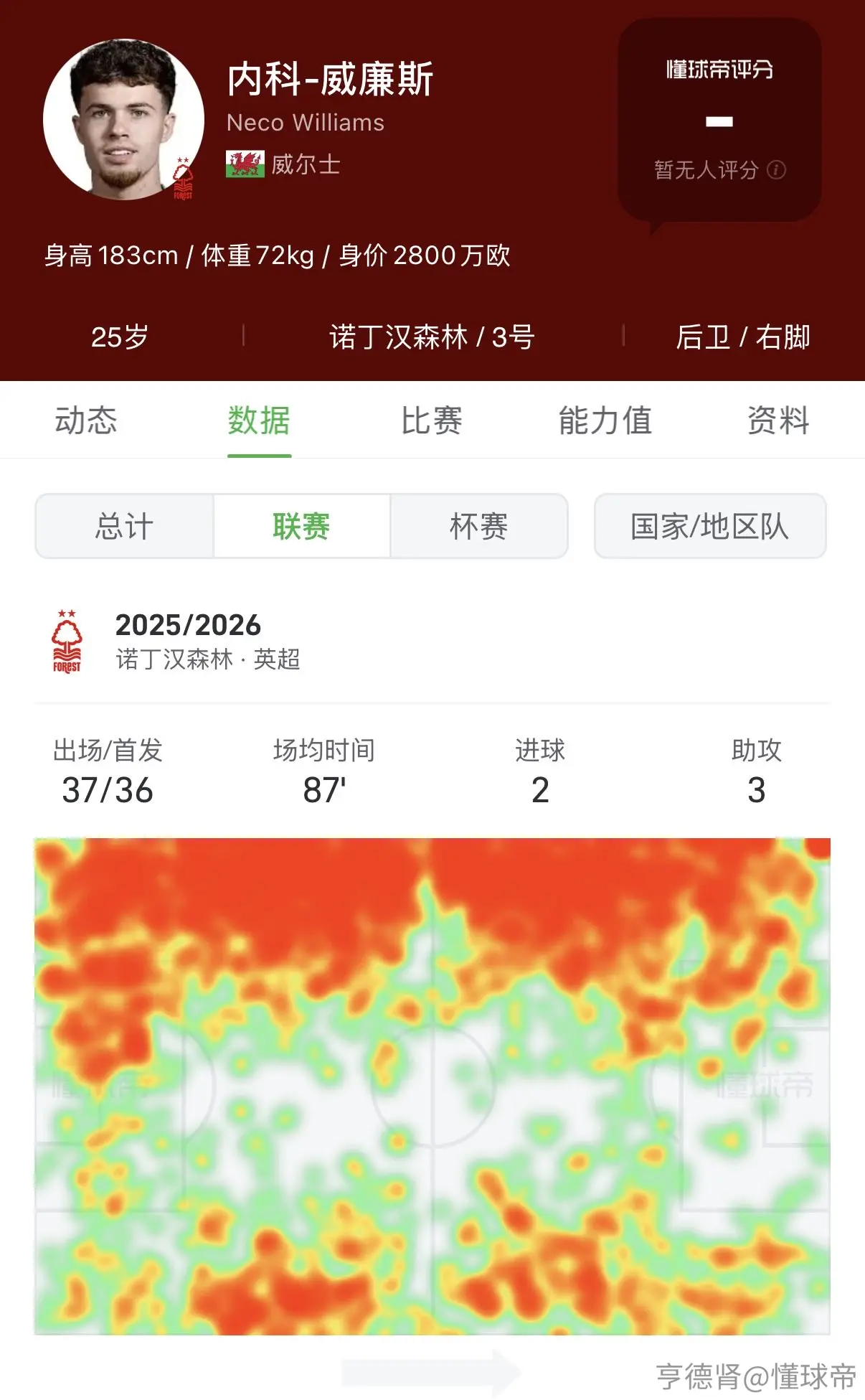Open the 诺丁汉森林 / 3号 team link
865x1400 pixels.
point(432,337)
